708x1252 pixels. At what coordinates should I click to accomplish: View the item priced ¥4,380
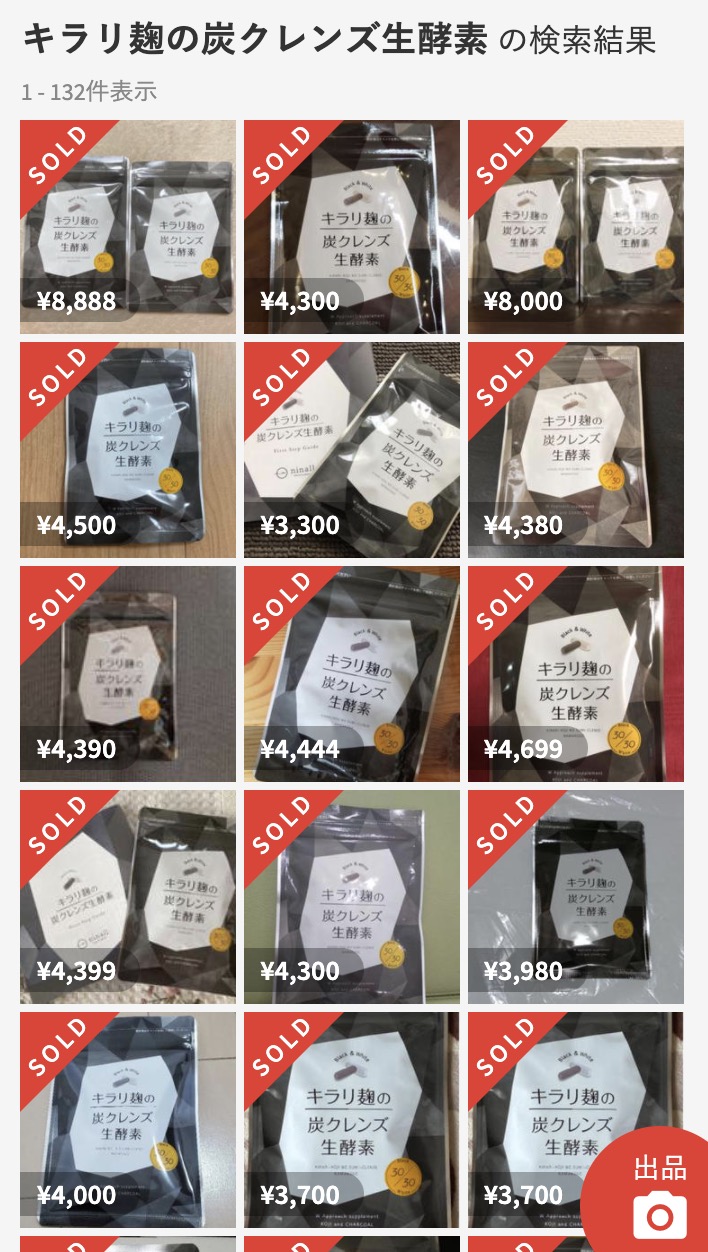coord(576,450)
